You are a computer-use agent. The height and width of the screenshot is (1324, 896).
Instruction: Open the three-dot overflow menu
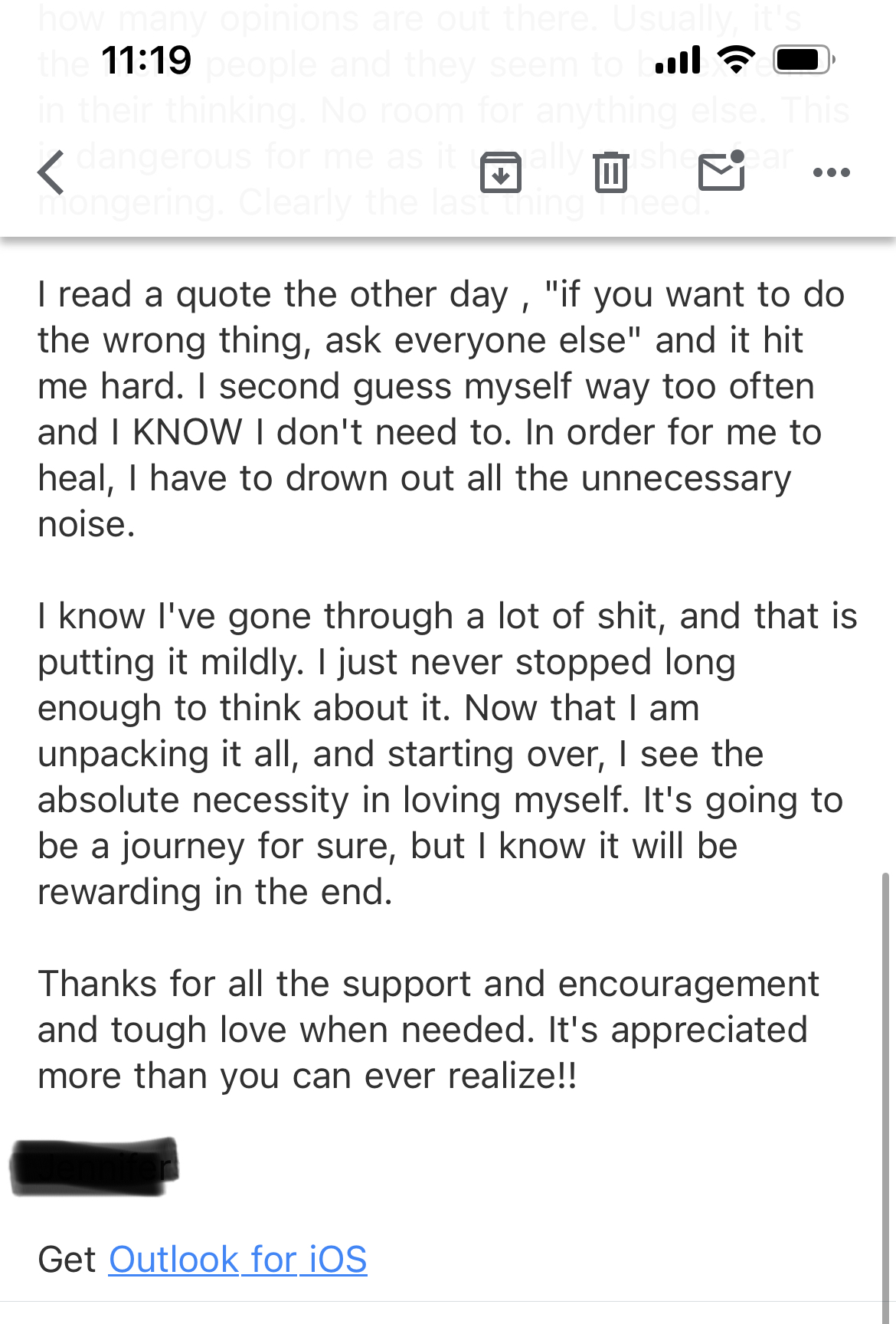832,173
